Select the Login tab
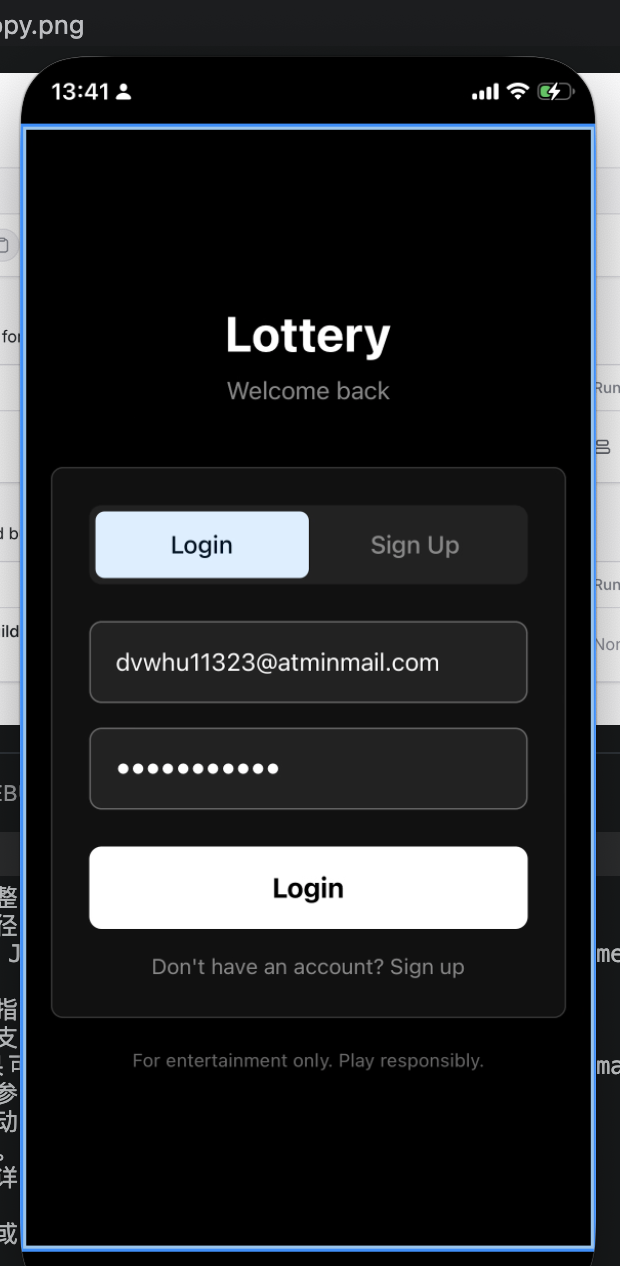The height and width of the screenshot is (1266, 620). (x=202, y=545)
